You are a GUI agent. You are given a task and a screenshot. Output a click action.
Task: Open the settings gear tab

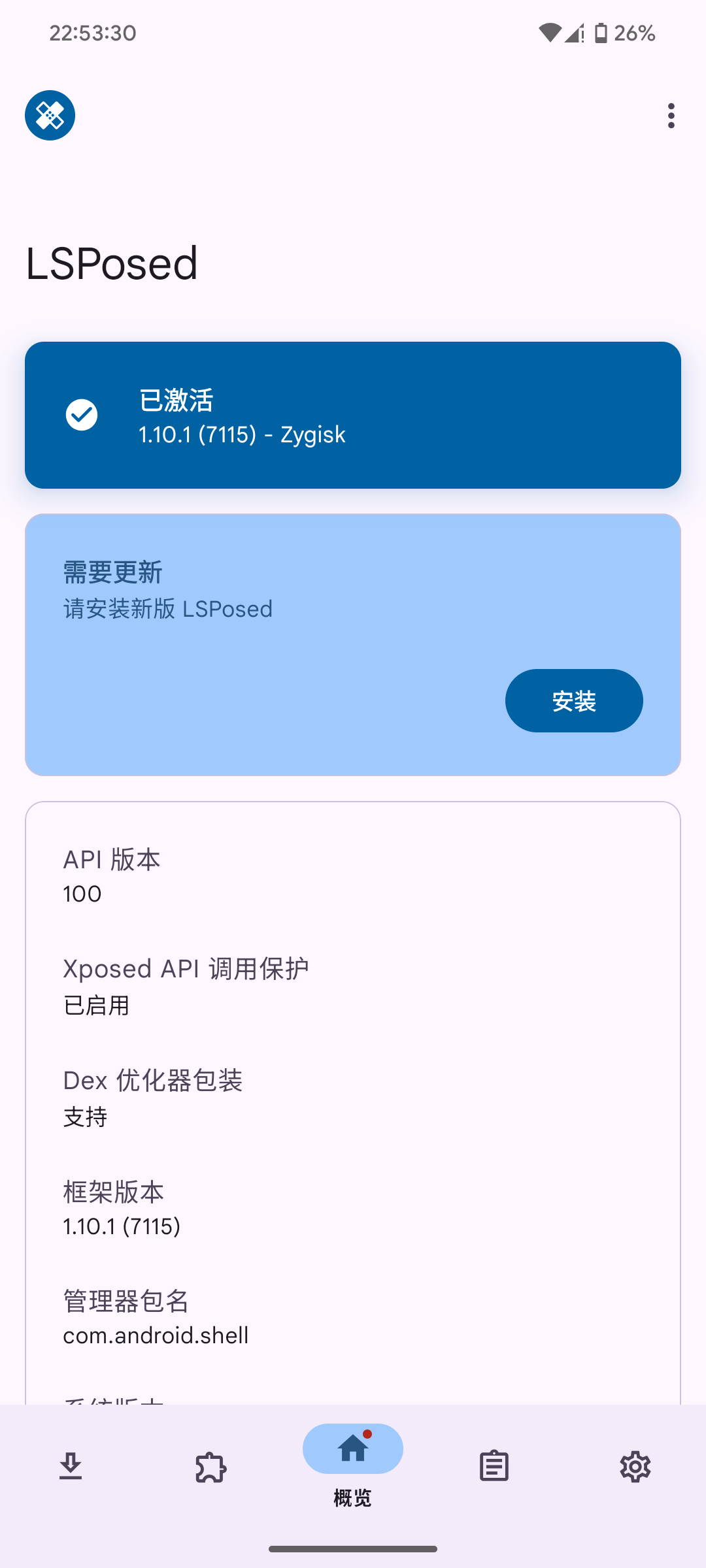coord(635,1467)
